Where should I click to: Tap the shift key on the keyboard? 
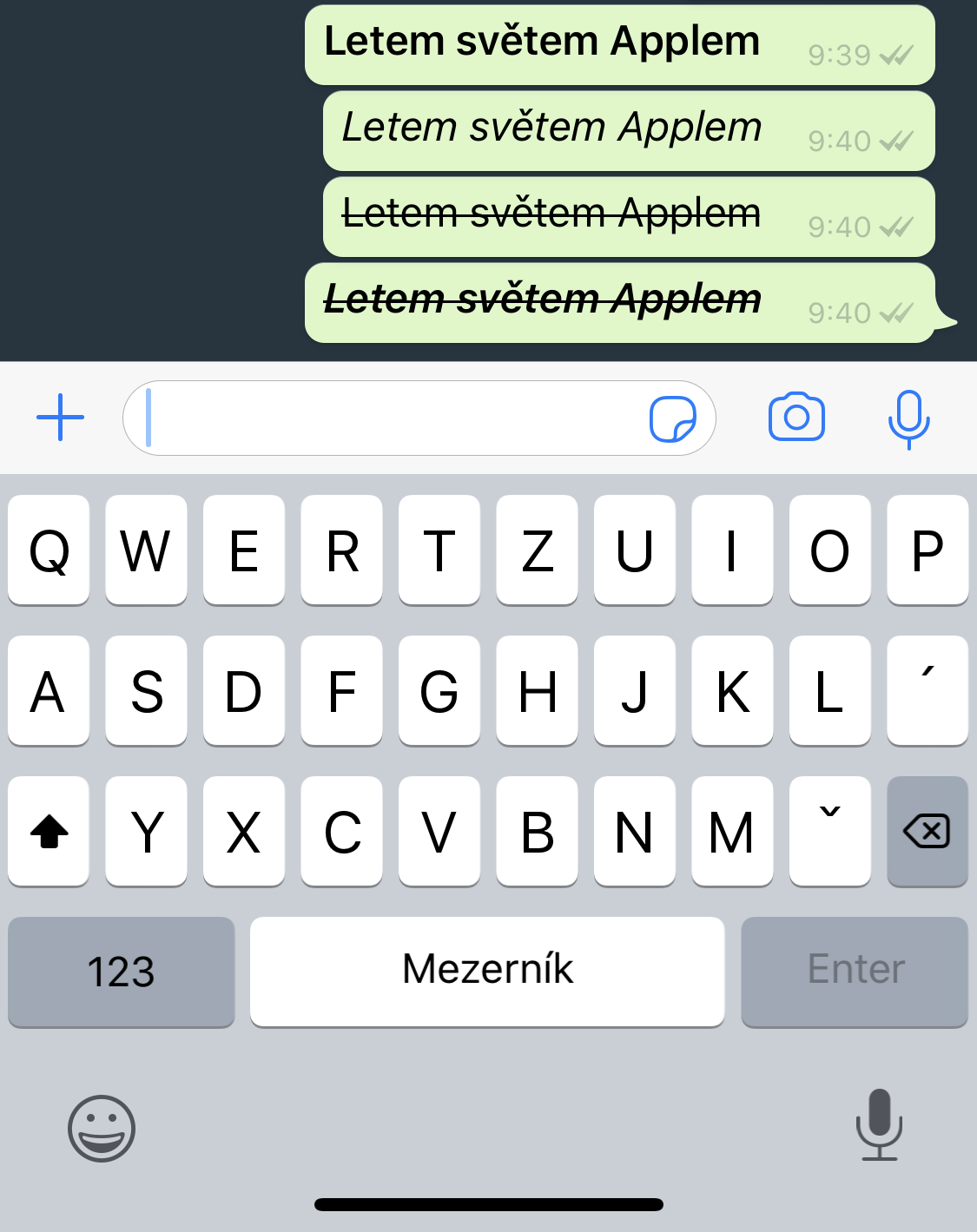(x=49, y=832)
